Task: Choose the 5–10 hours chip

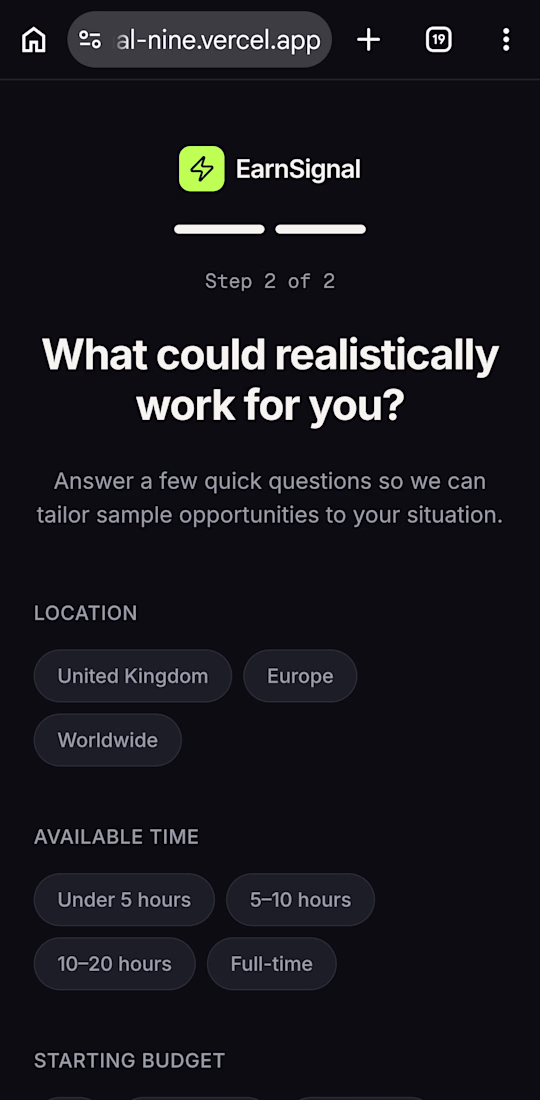Action: tap(300, 899)
